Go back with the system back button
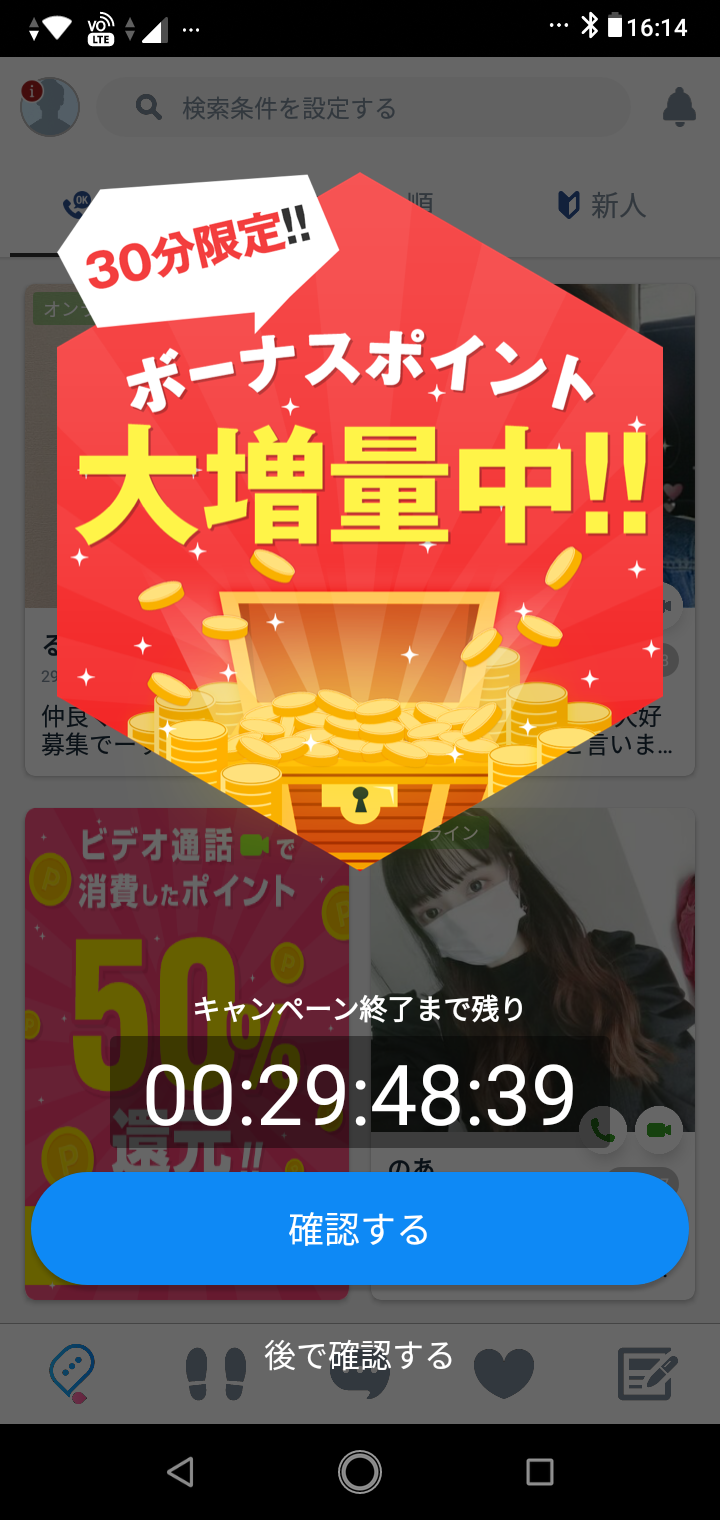 coord(180,1471)
